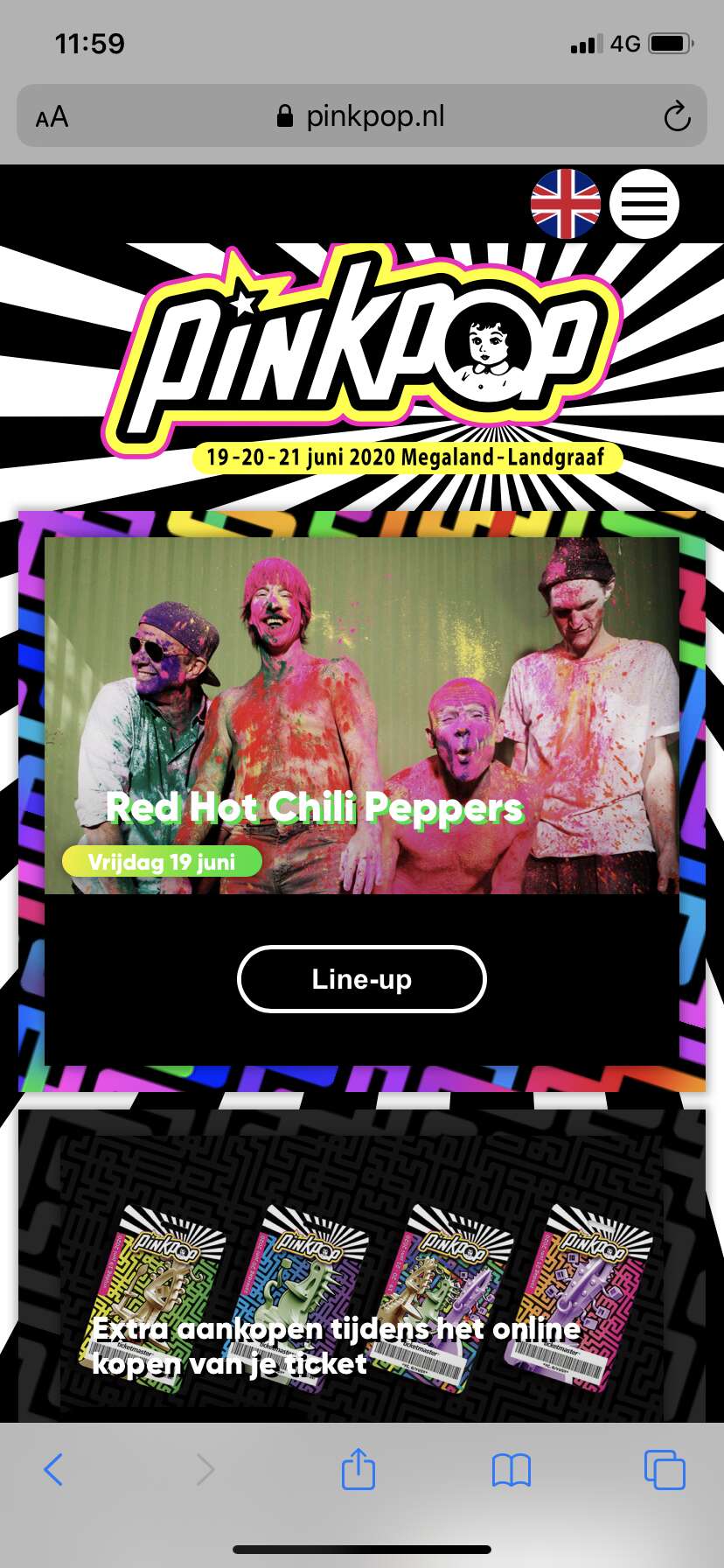Share this page

coord(358,1467)
